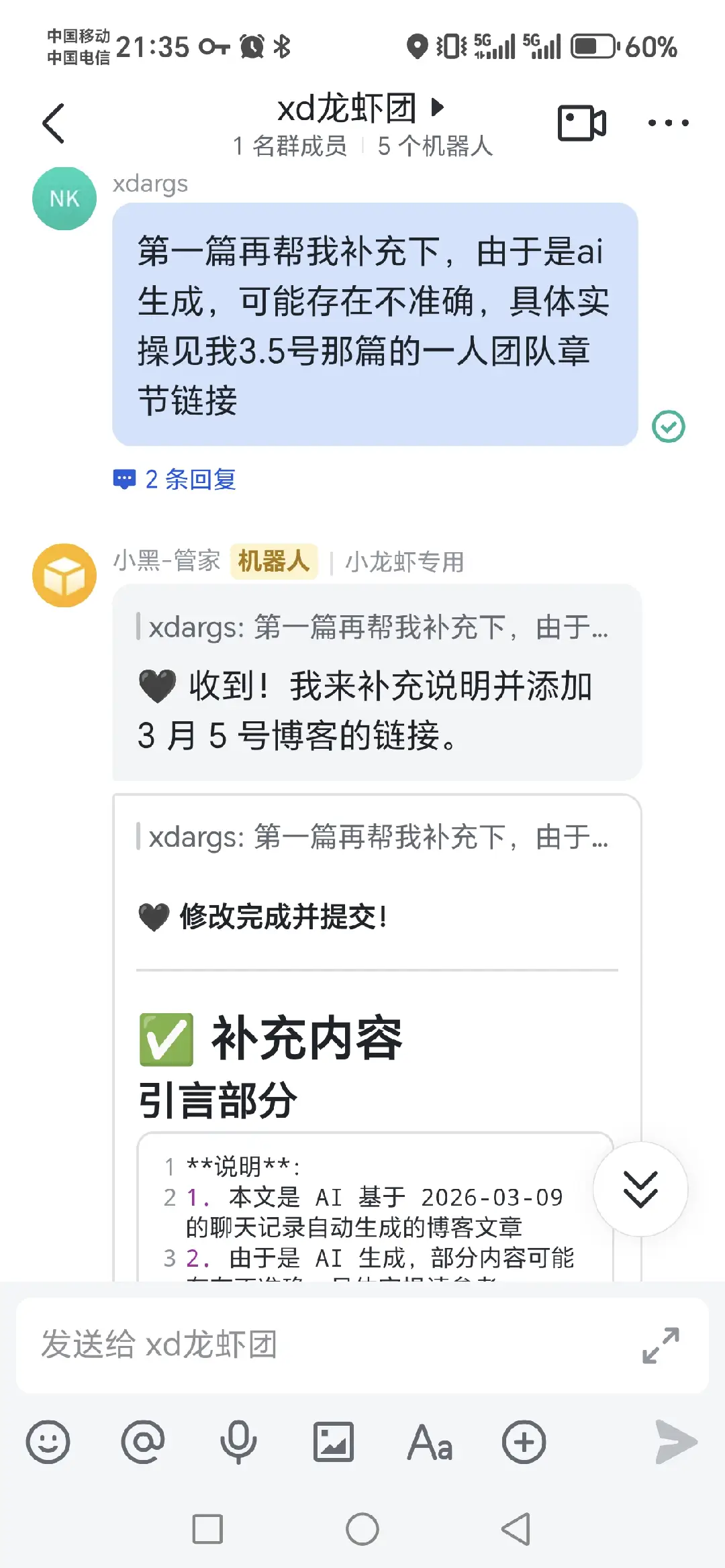The image size is (725, 1568).
Task: Record a voice message with microphone
Action: click(x=238, y=1442)
